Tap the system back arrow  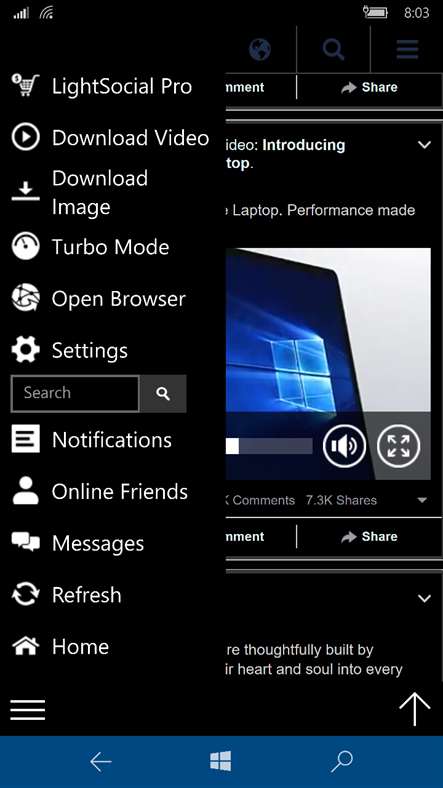click(x=100, y=762)
